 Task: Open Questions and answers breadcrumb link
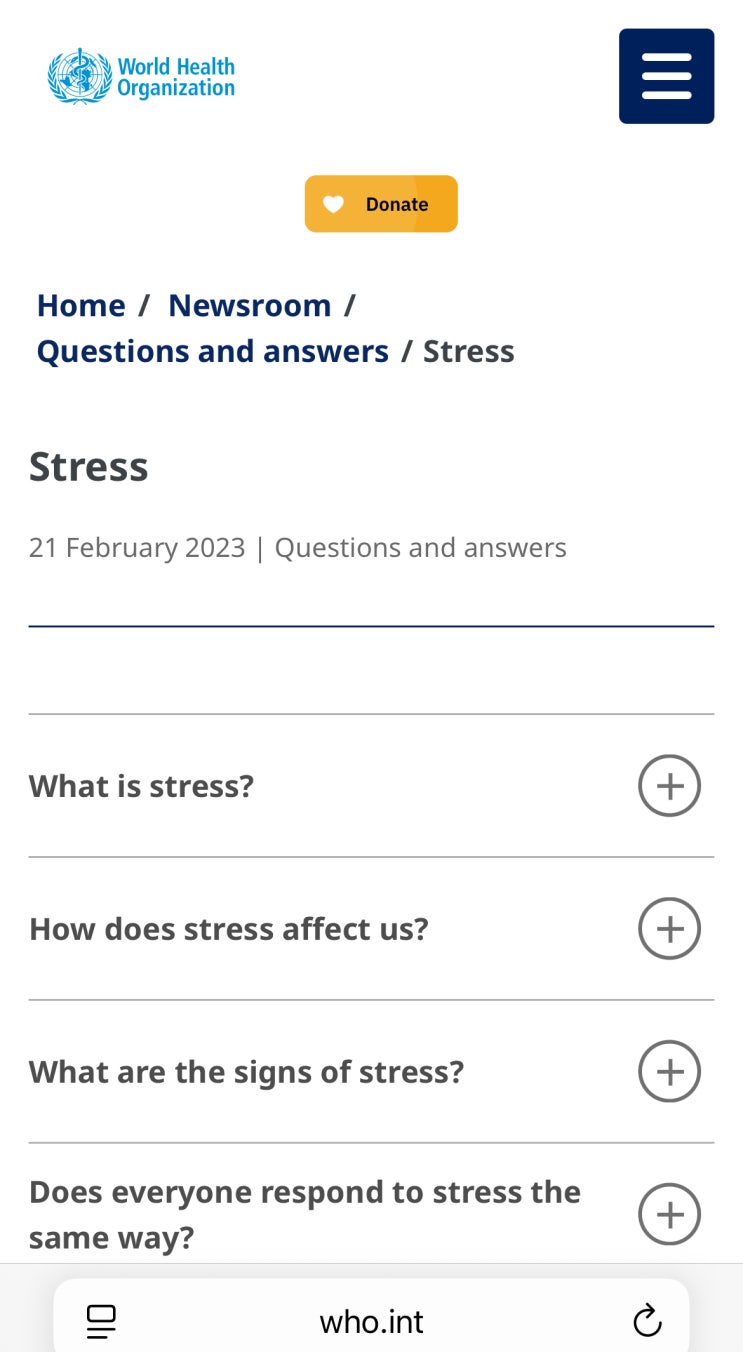(212, 351)
